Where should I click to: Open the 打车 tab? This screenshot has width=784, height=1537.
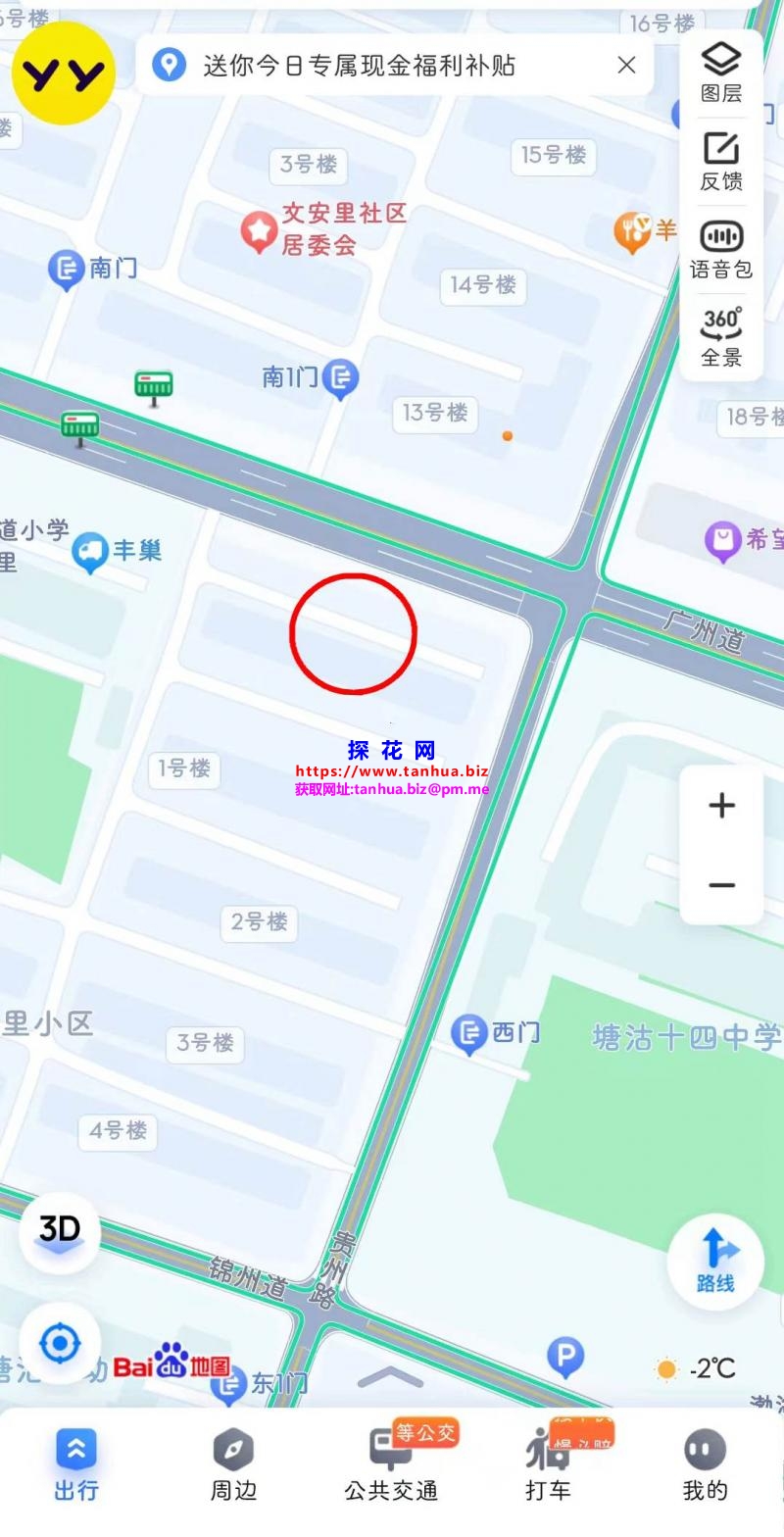pyautogui.click(x=549, y=1465)
